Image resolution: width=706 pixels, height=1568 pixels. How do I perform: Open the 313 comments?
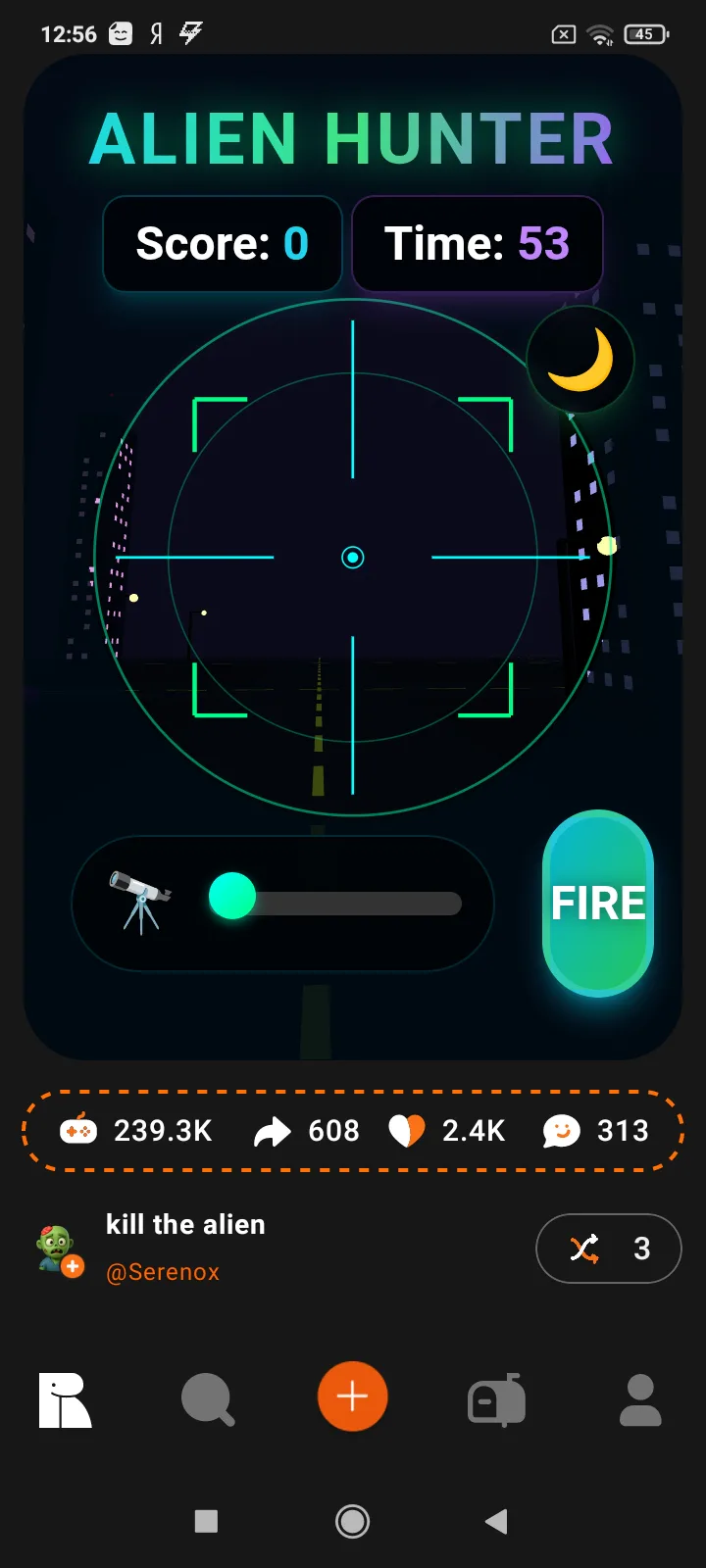tap(562, 1131)
